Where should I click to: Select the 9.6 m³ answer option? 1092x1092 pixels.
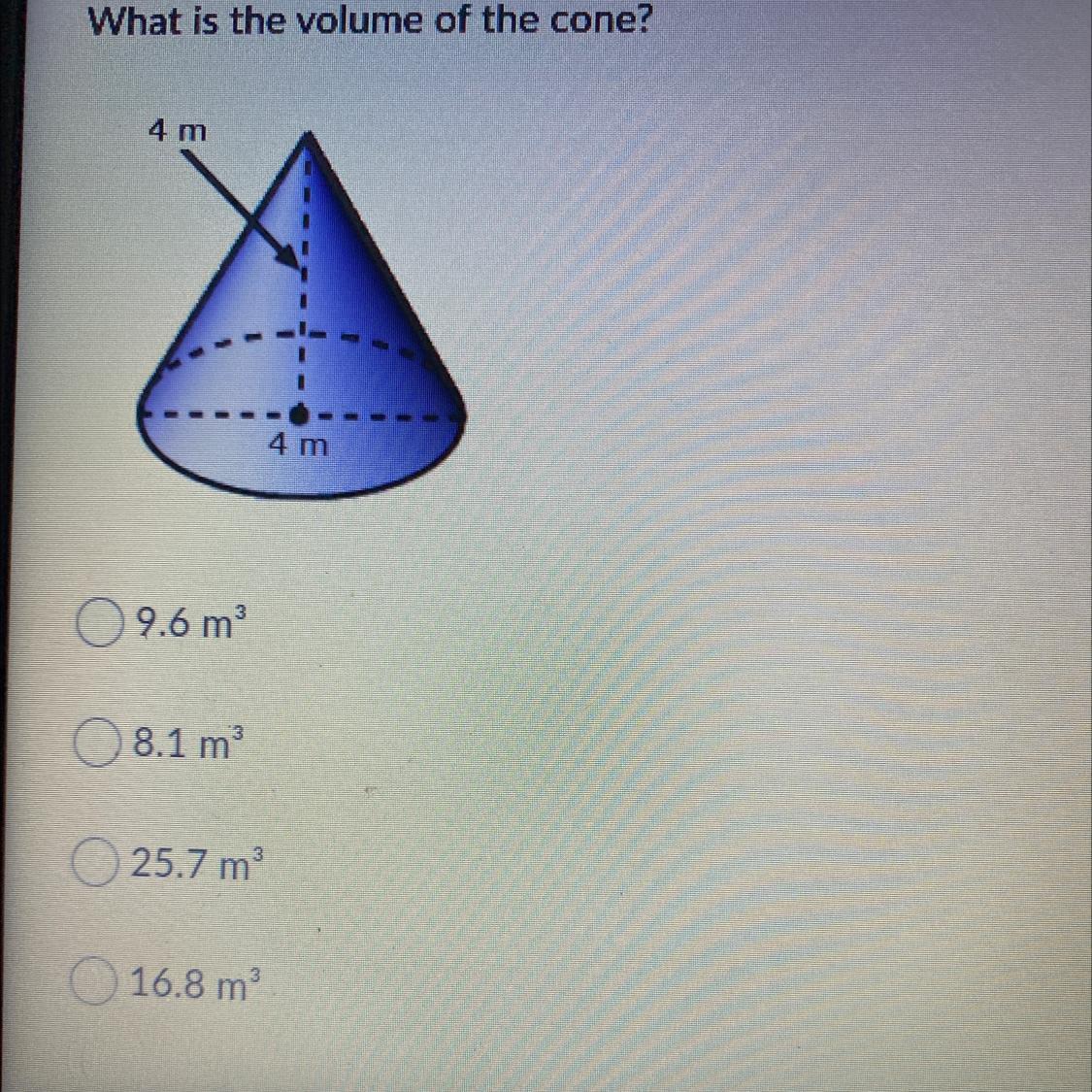tap(99, 624)
